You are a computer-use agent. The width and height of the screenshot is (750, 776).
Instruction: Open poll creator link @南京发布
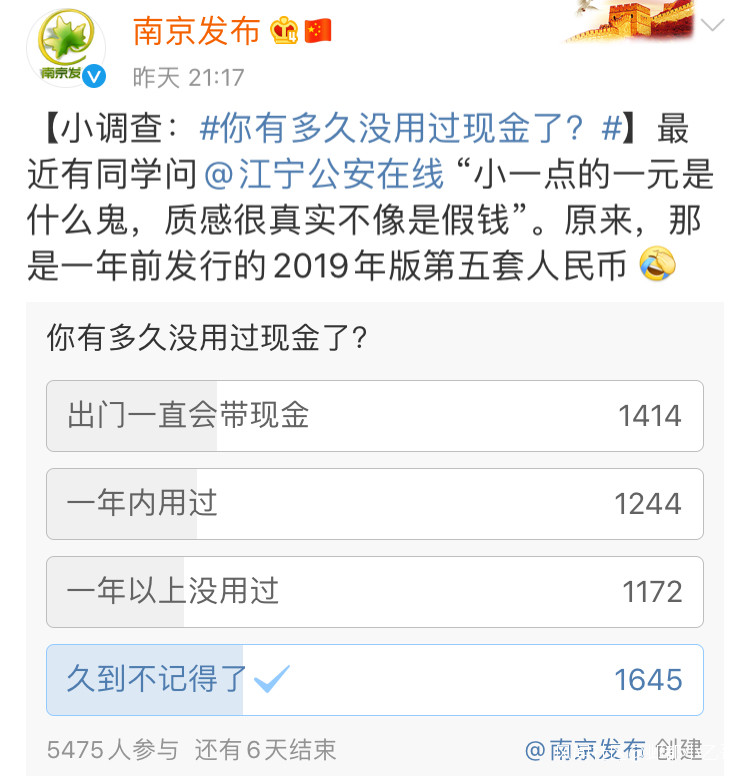[x=585, y=750]
